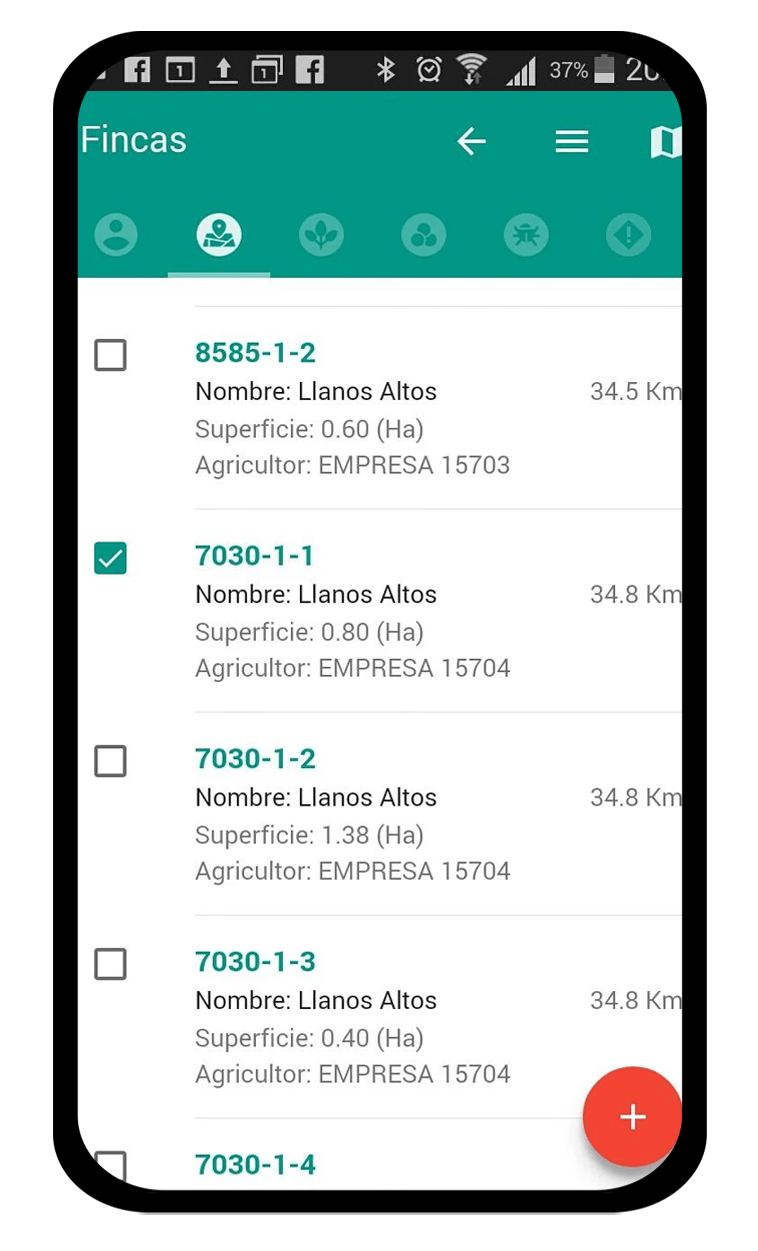Tap the Bluetooth icon in the status bar
This screenshot has width=758, height=1251.
(x=385, y=69)
